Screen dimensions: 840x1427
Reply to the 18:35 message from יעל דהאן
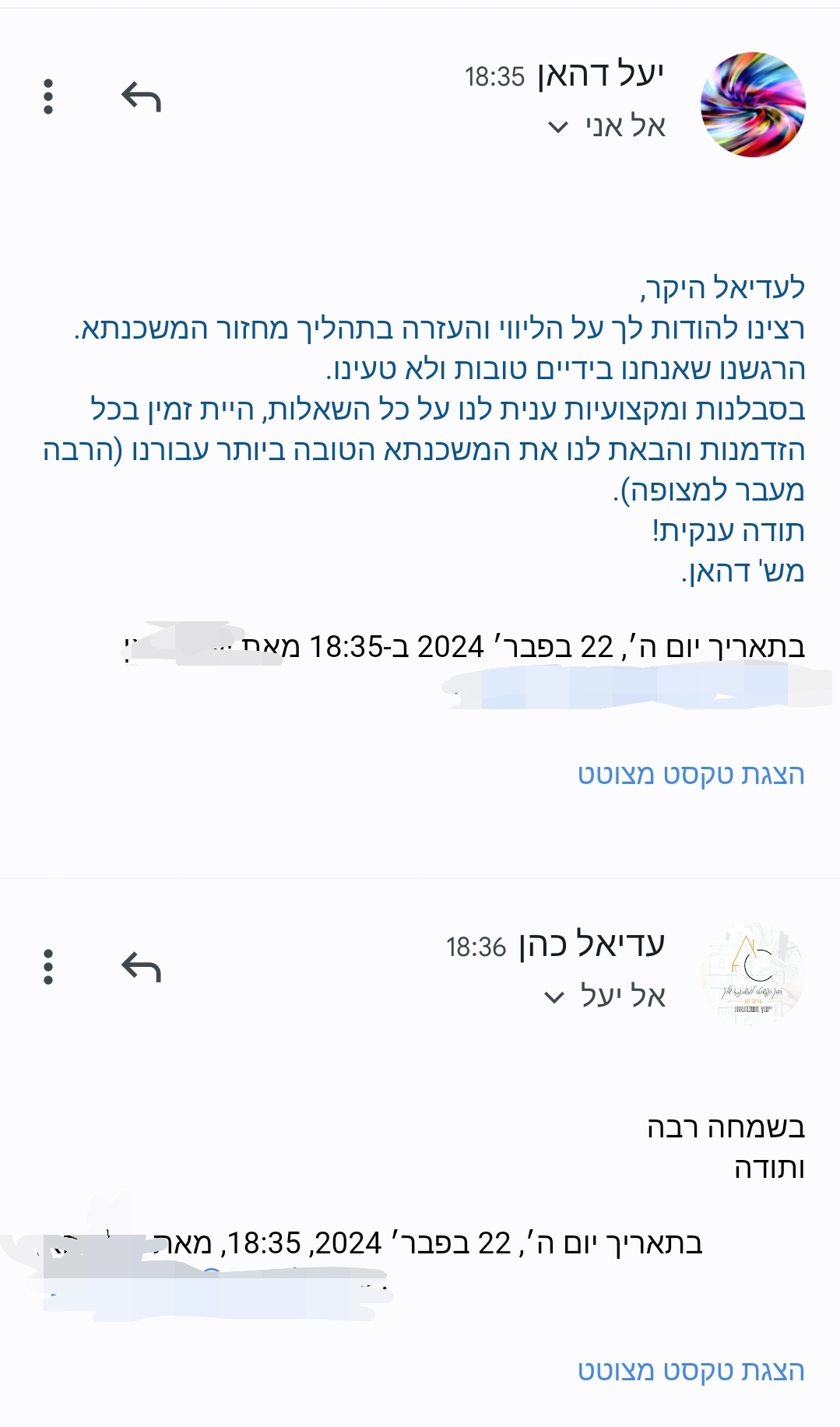pyautogui.click(x=141, y=97)
